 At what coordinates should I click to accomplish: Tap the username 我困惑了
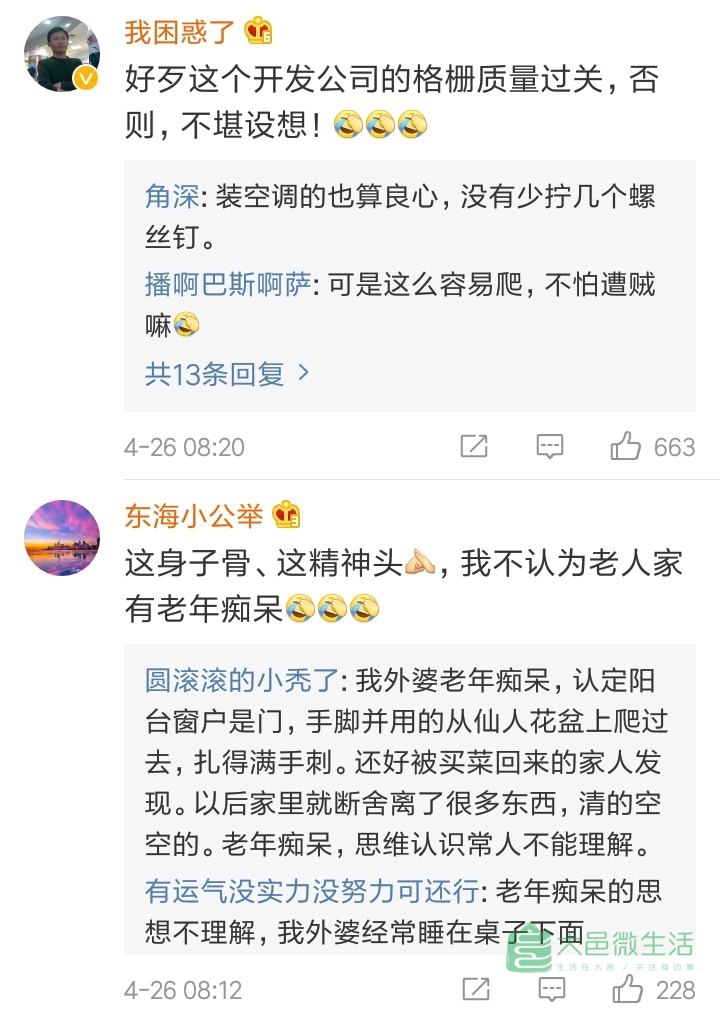180,32
